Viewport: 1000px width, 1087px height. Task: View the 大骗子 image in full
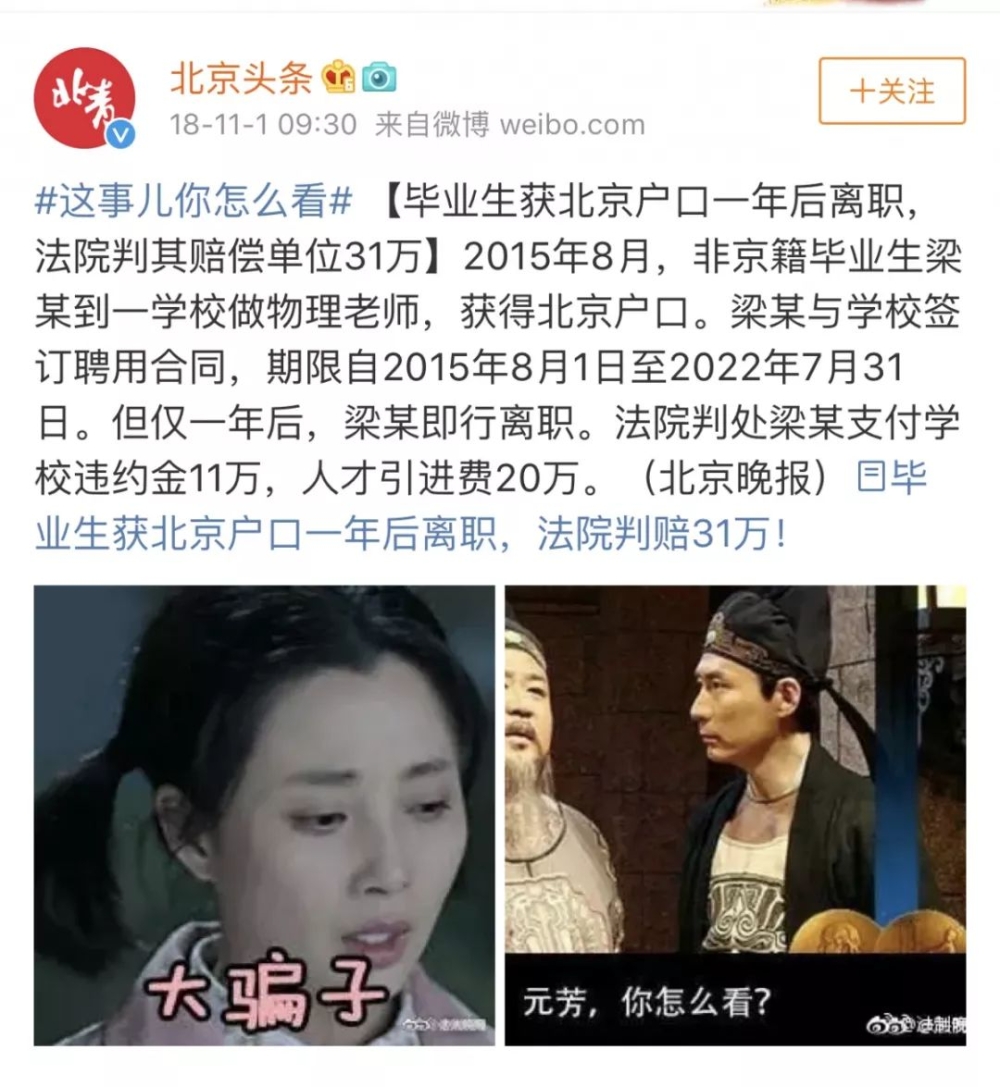click(x=264, y=815)
